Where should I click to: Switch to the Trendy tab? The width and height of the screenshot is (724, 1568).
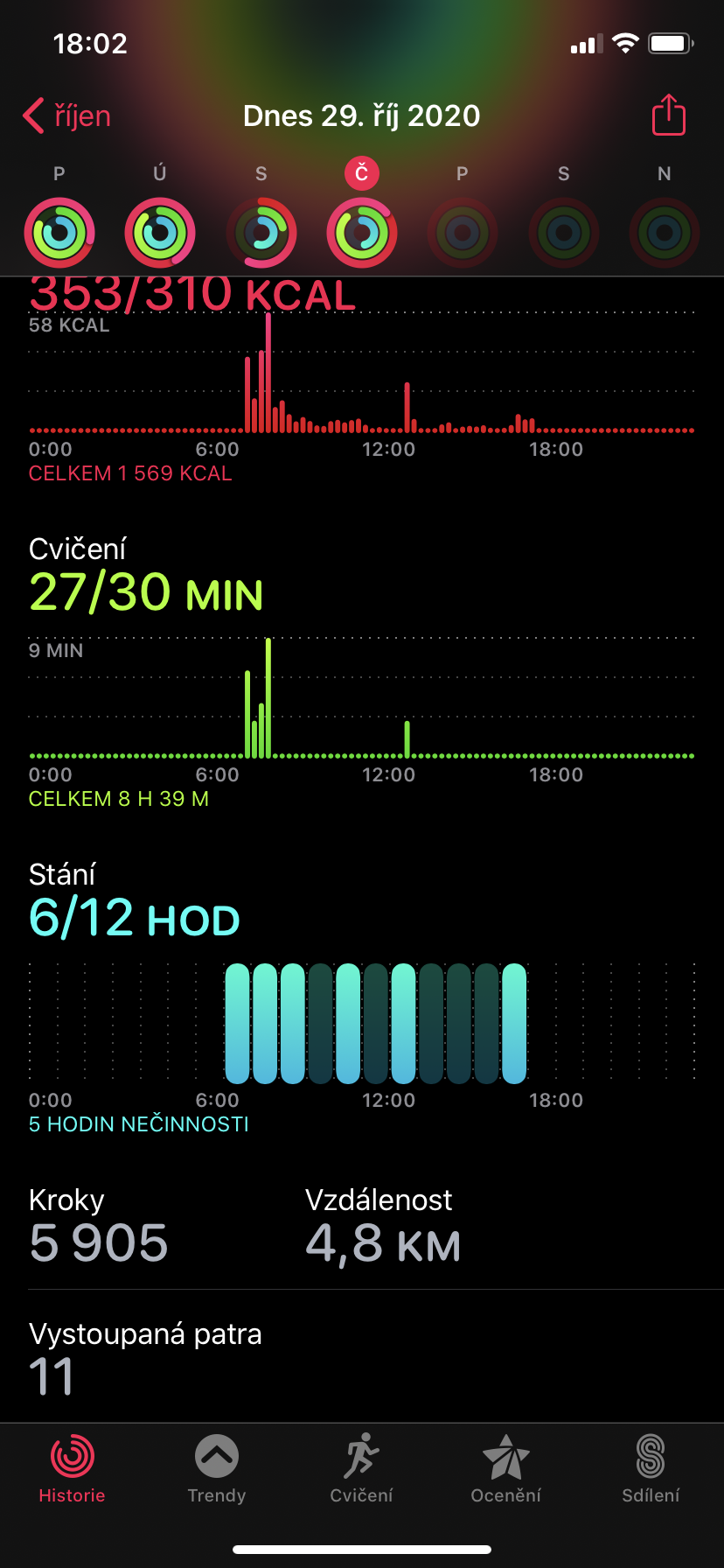pyautogui.click(x=217, y=1469)
